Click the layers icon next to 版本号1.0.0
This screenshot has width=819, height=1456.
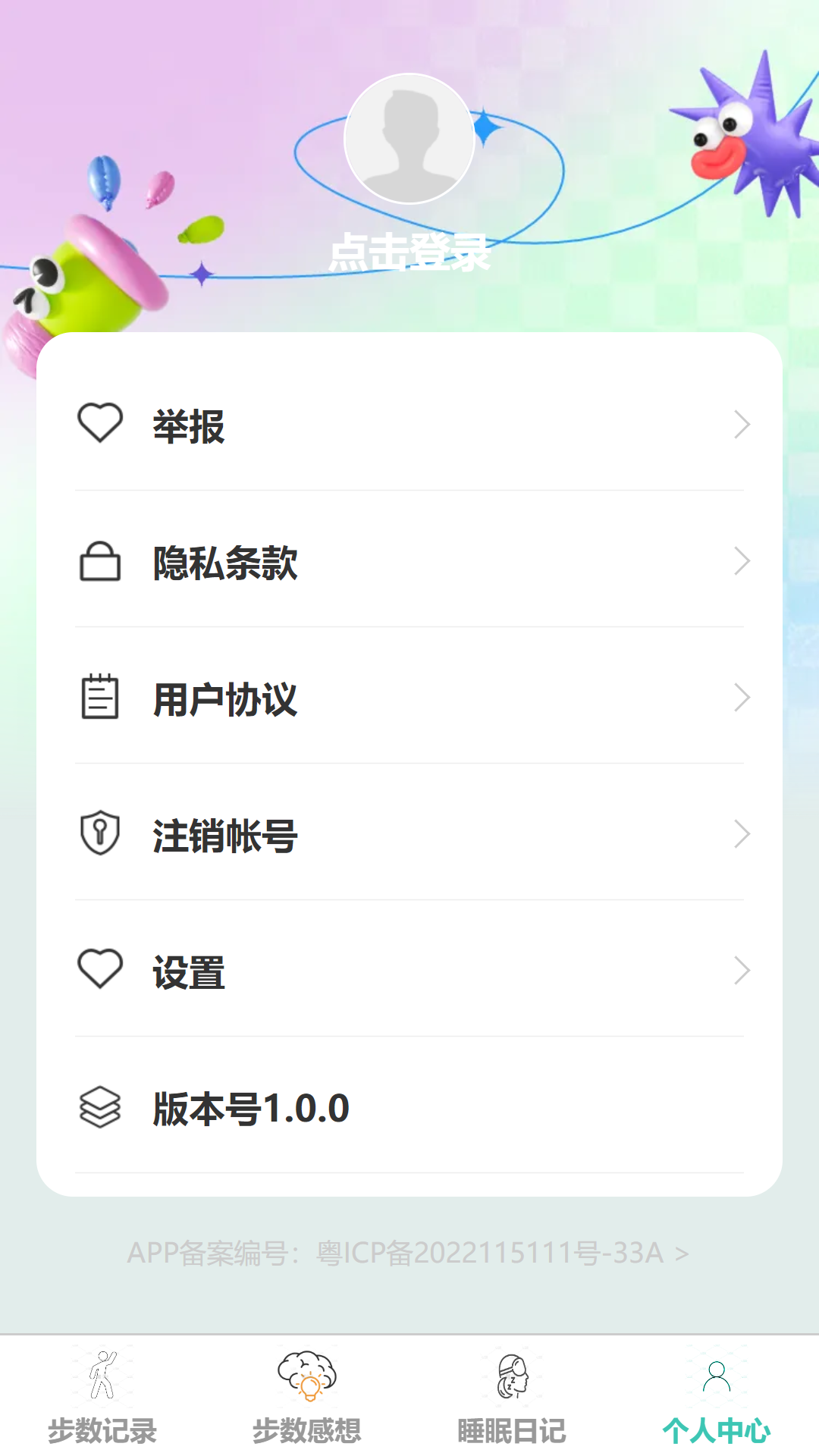click(99, 1106)
